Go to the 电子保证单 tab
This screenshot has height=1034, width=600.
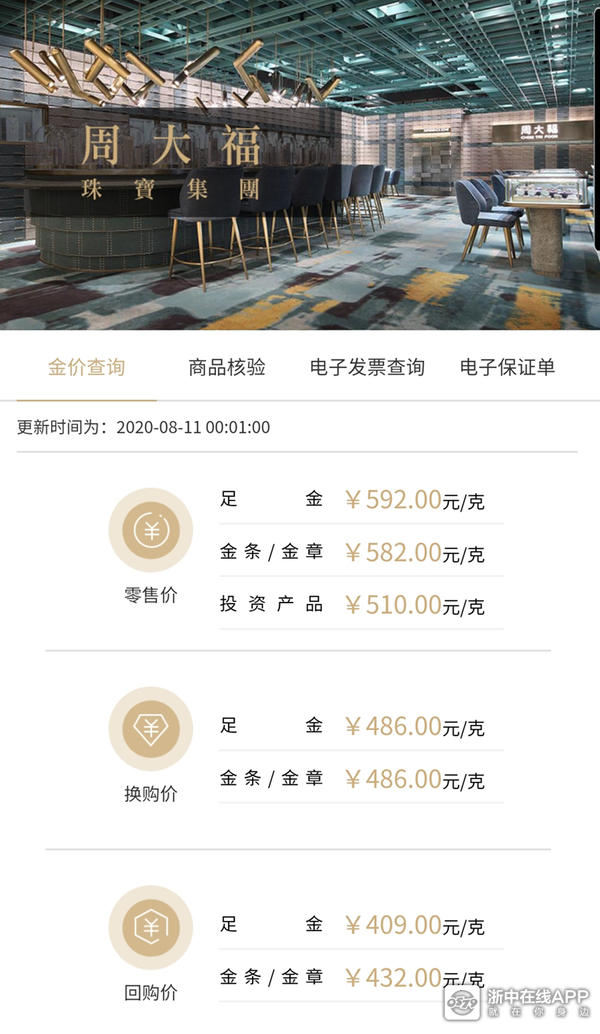[x=507, y=367]
